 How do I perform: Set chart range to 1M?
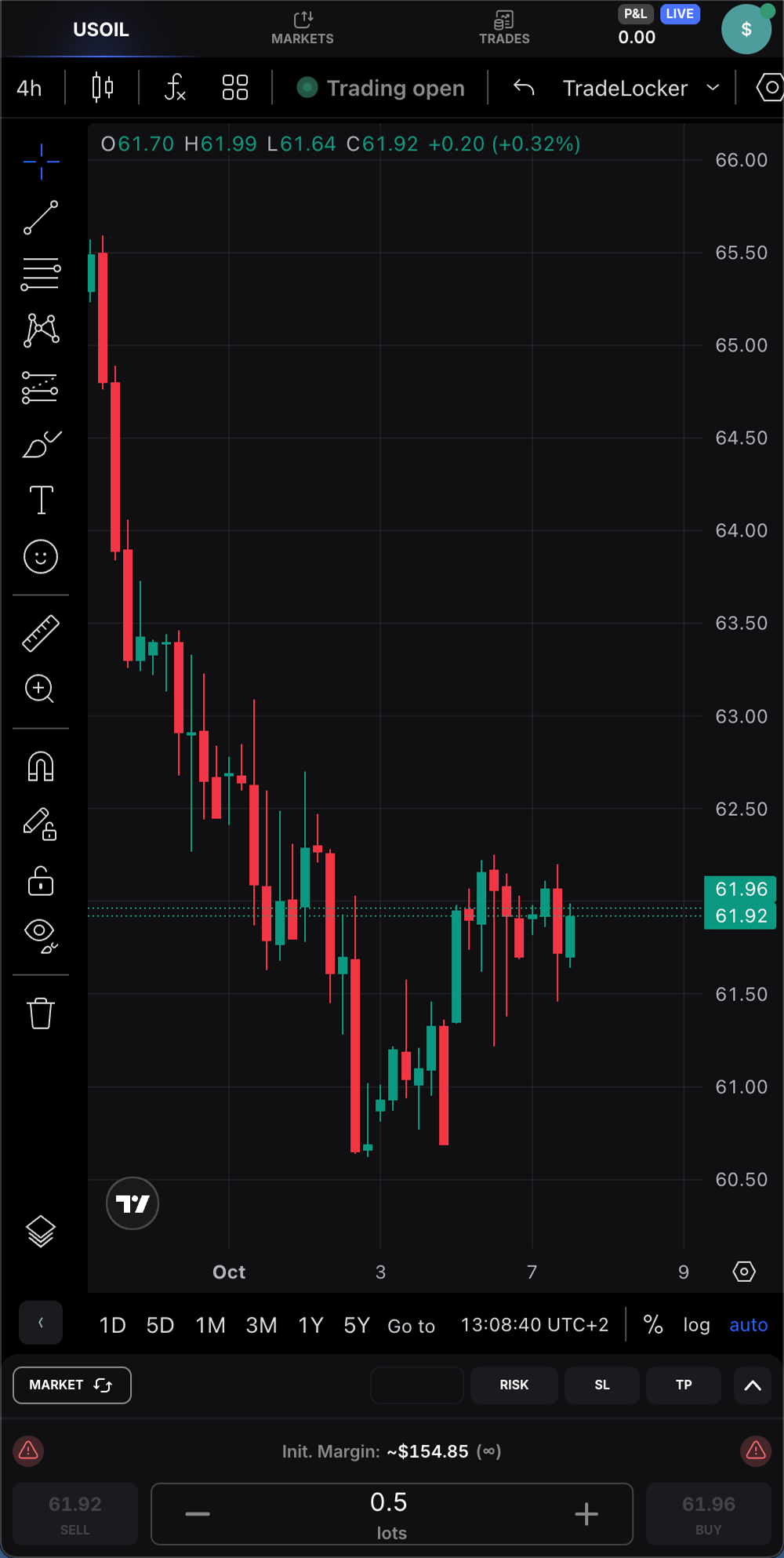pos(210,1325)
